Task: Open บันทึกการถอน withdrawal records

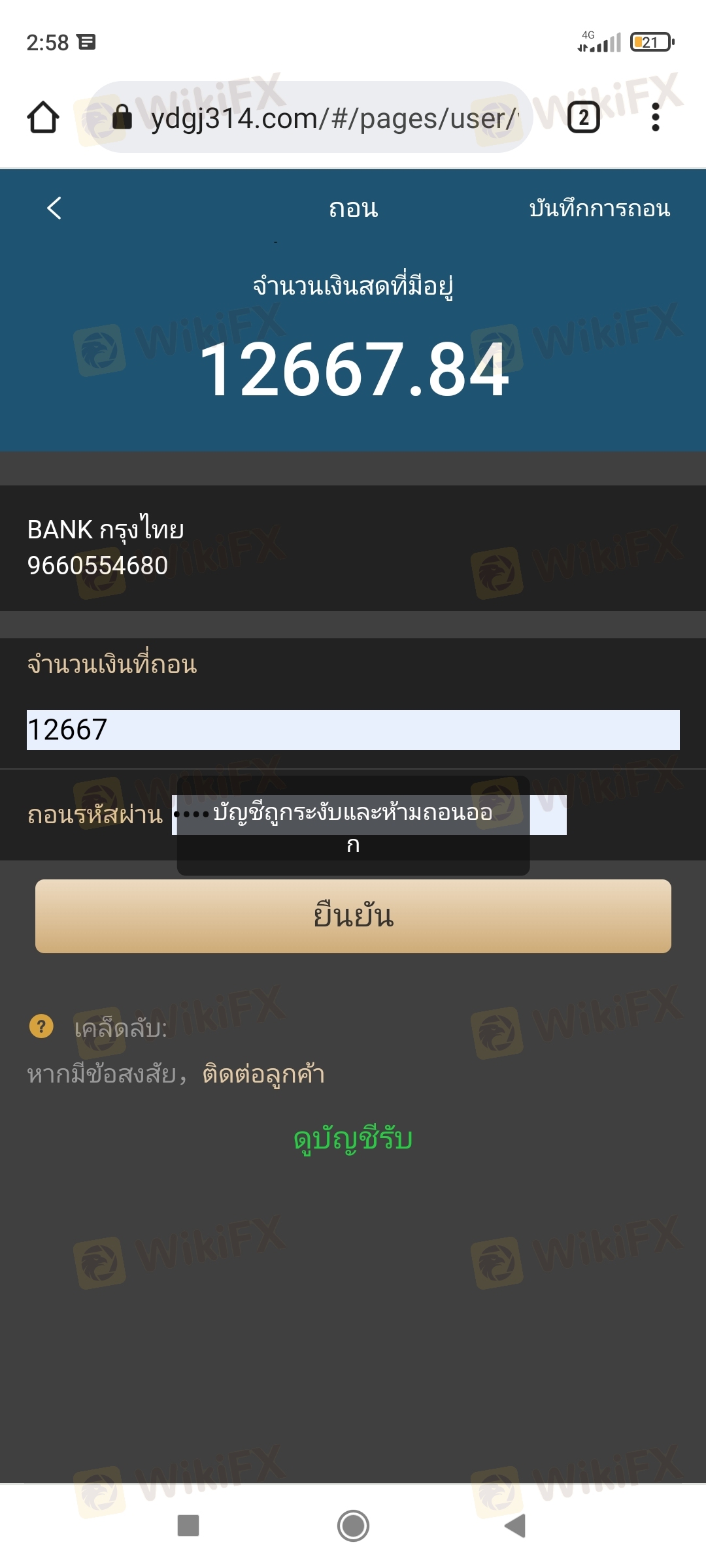Action: pyautogui.click(x=599, y=208)
